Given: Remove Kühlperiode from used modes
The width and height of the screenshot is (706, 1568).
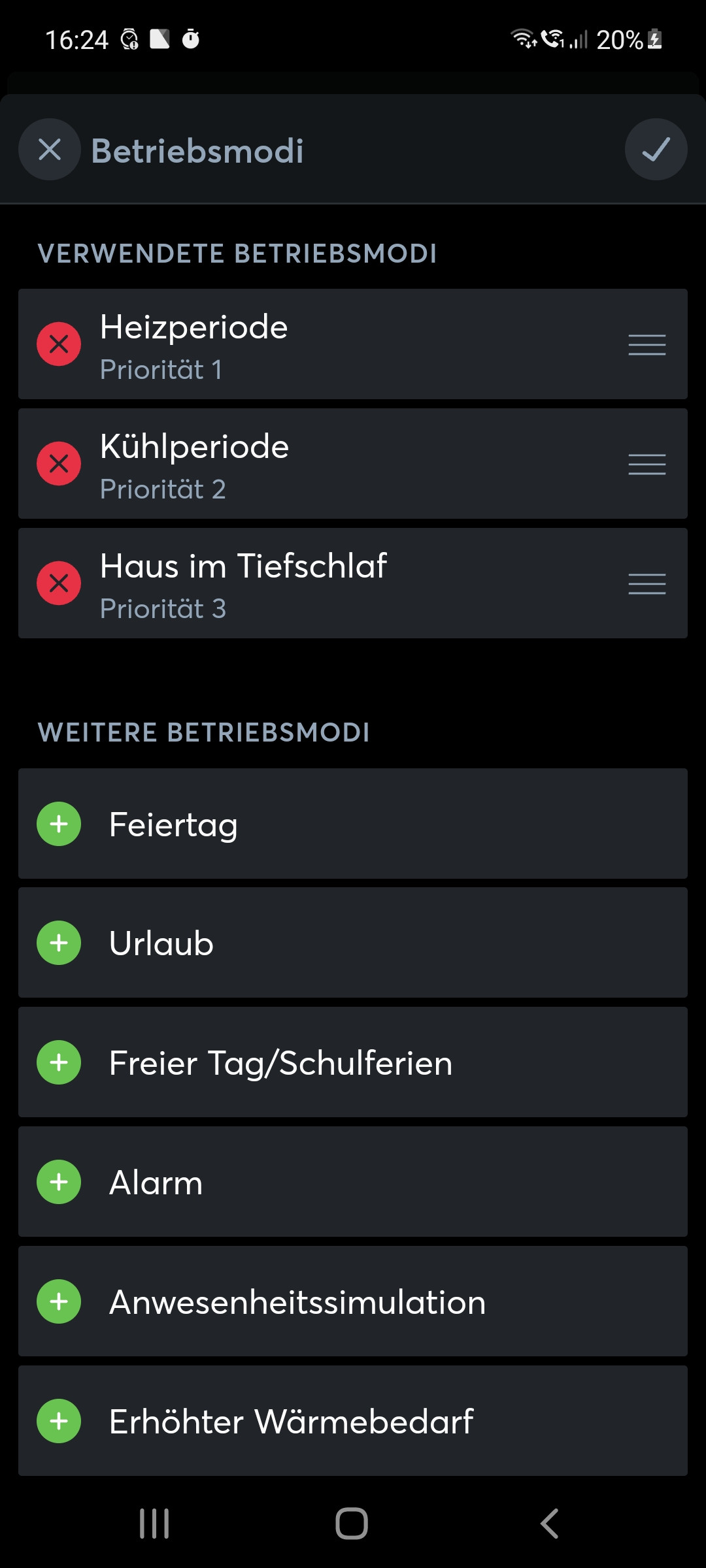Looking at the screenshot, I should click(x=59, y=464).
